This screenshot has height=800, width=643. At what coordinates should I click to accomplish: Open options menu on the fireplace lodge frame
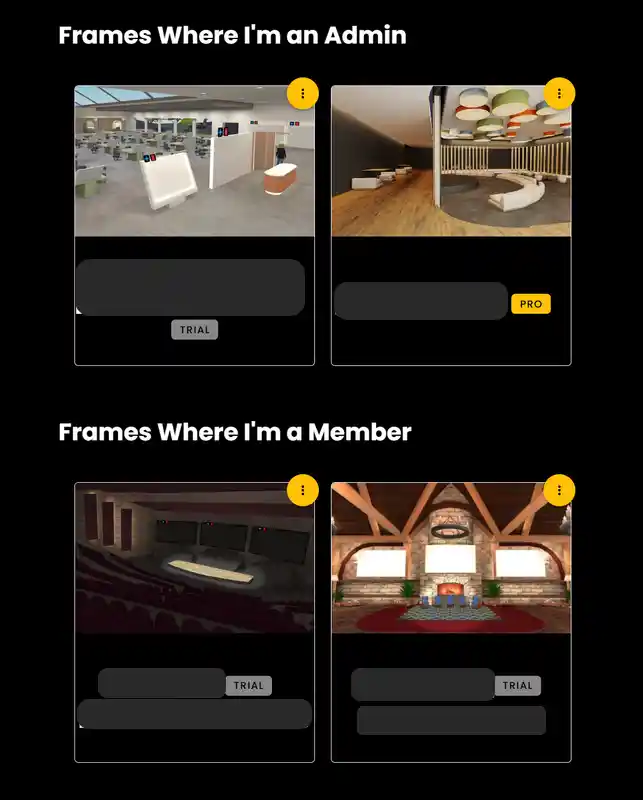[x=559, y=490]
